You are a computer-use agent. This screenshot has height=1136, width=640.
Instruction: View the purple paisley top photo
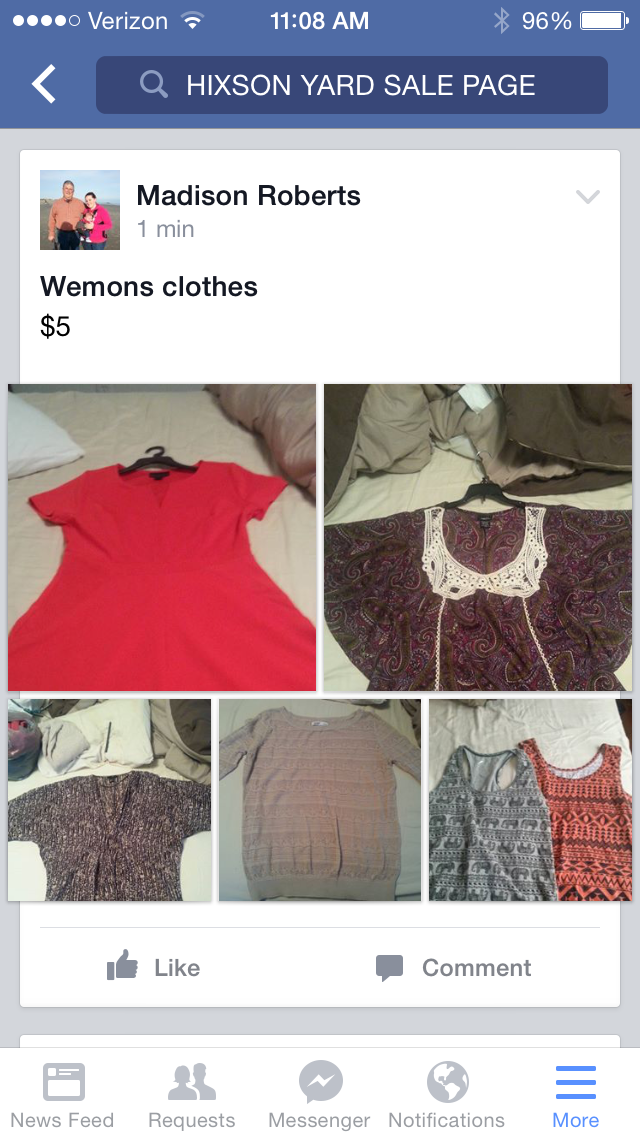point(478,537)
